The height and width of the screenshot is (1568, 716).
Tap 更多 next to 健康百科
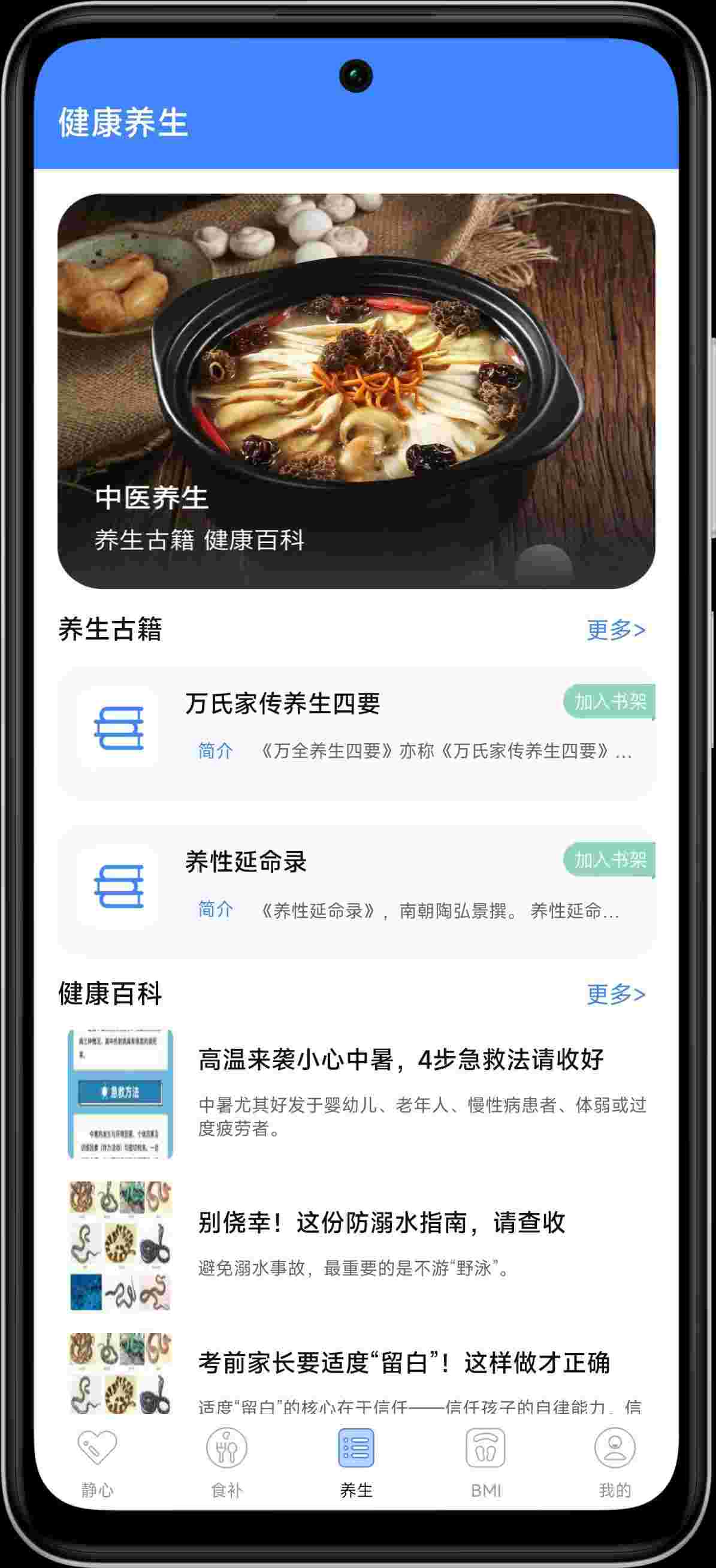point(615,994)
